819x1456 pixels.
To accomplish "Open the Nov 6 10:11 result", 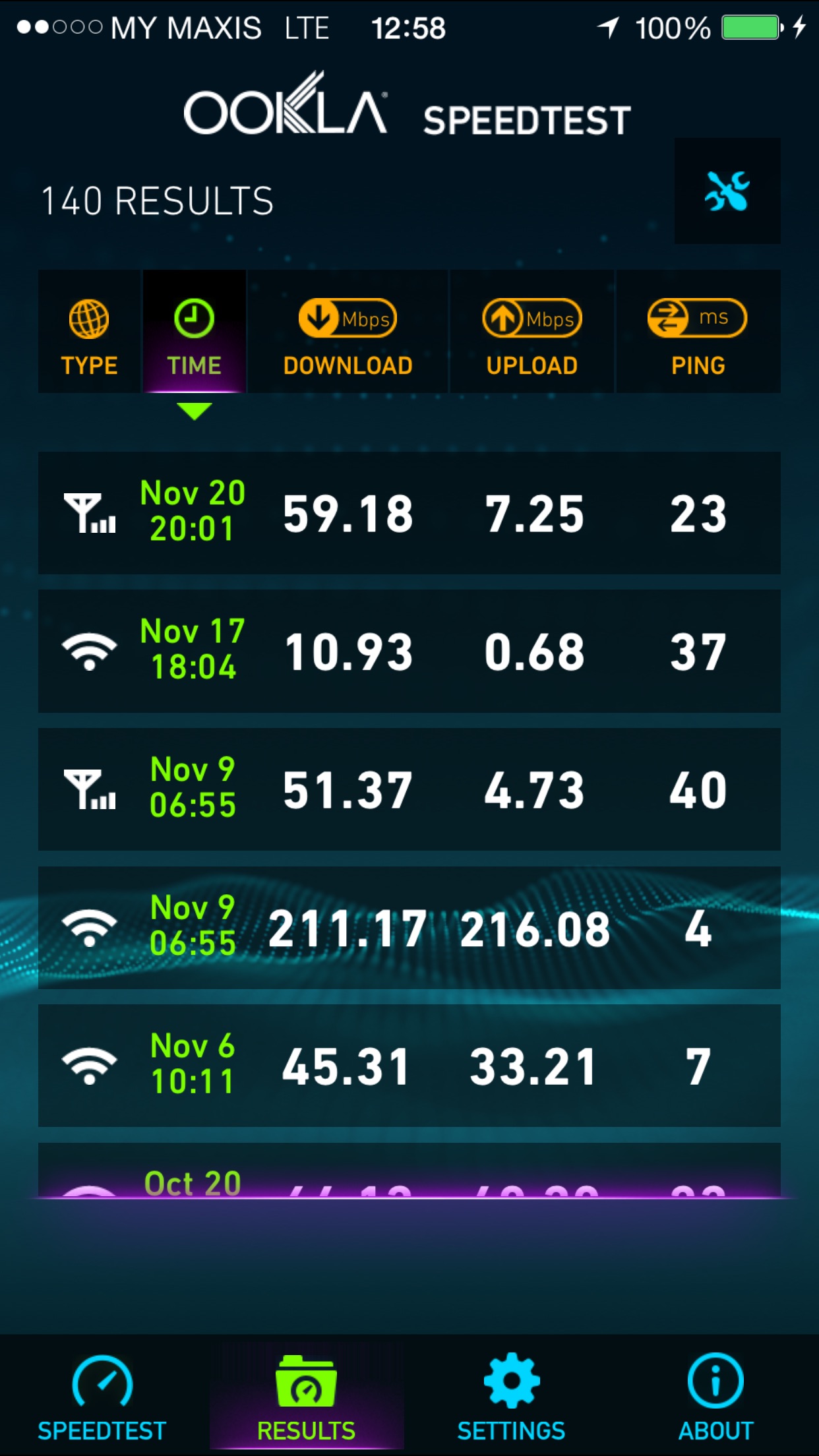I will coord(409,1066).
